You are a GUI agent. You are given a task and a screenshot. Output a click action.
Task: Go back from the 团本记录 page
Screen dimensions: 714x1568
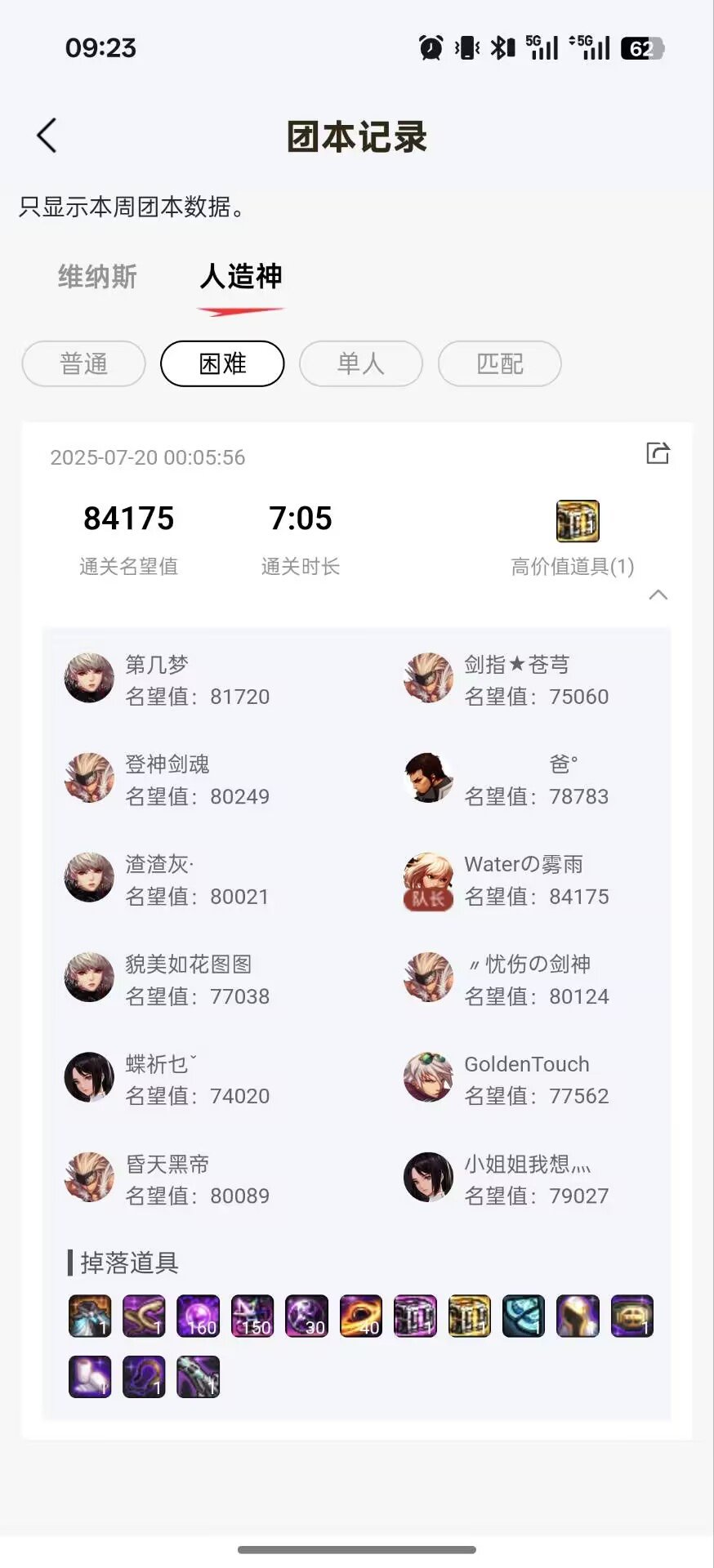click(47, 136)
